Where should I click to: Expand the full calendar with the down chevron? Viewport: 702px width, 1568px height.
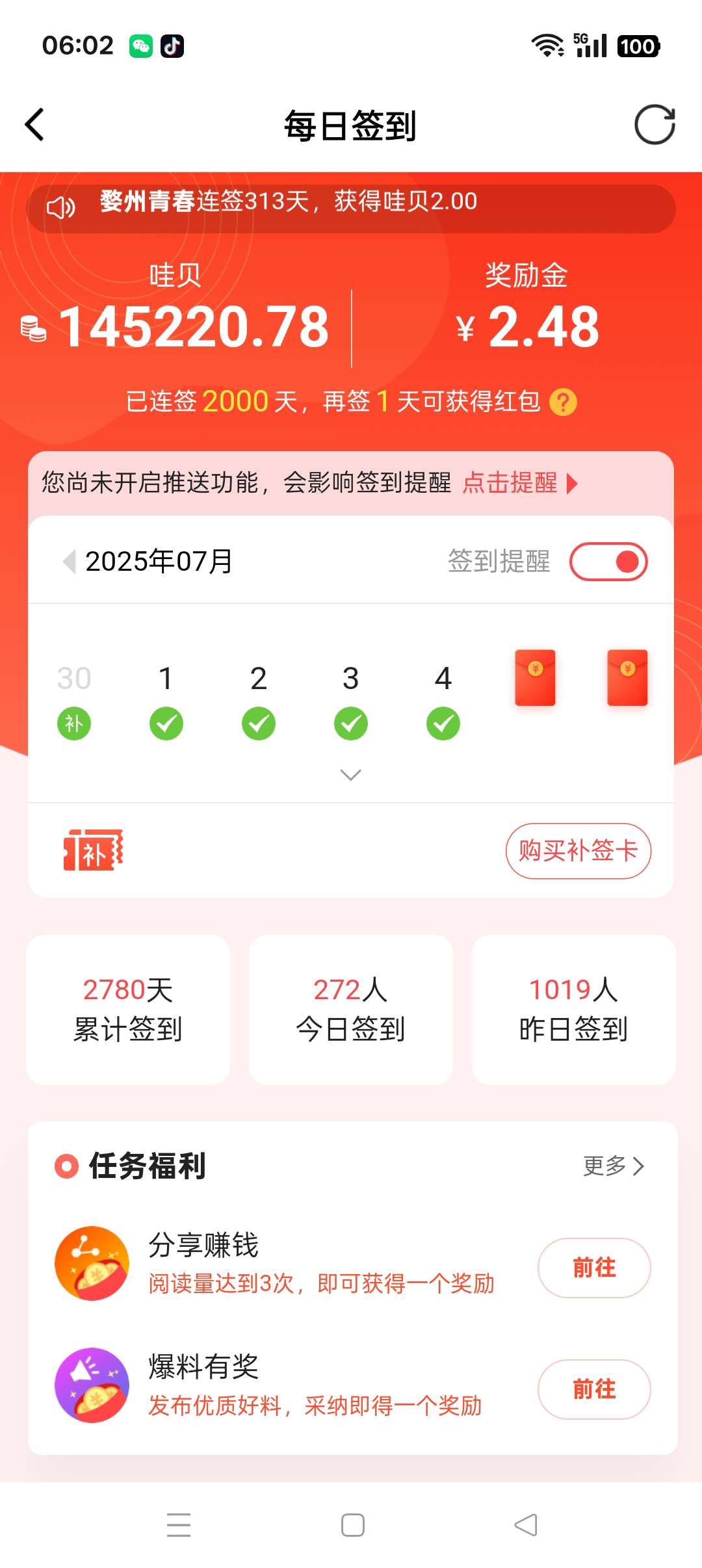click(351, 774)
